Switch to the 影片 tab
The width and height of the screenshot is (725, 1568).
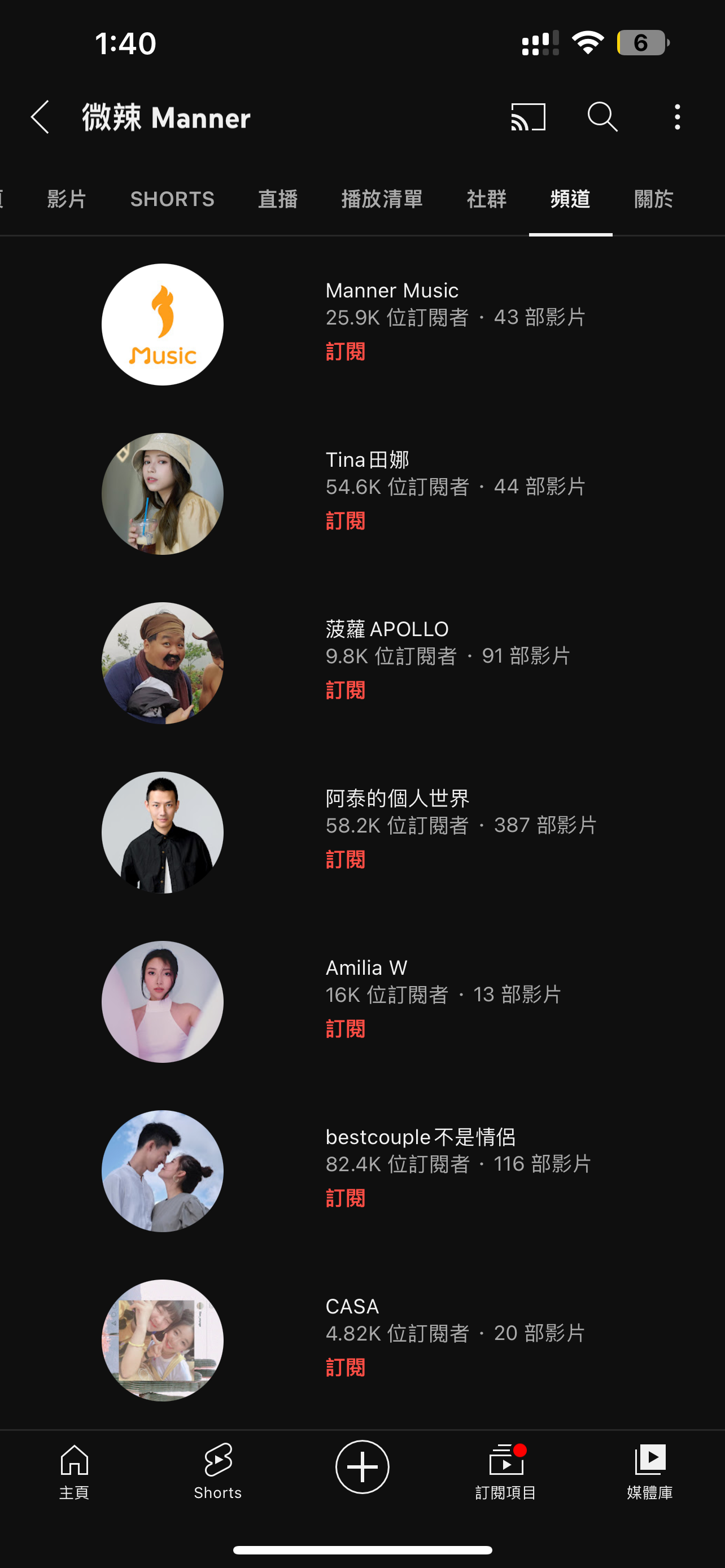point(67,199)
